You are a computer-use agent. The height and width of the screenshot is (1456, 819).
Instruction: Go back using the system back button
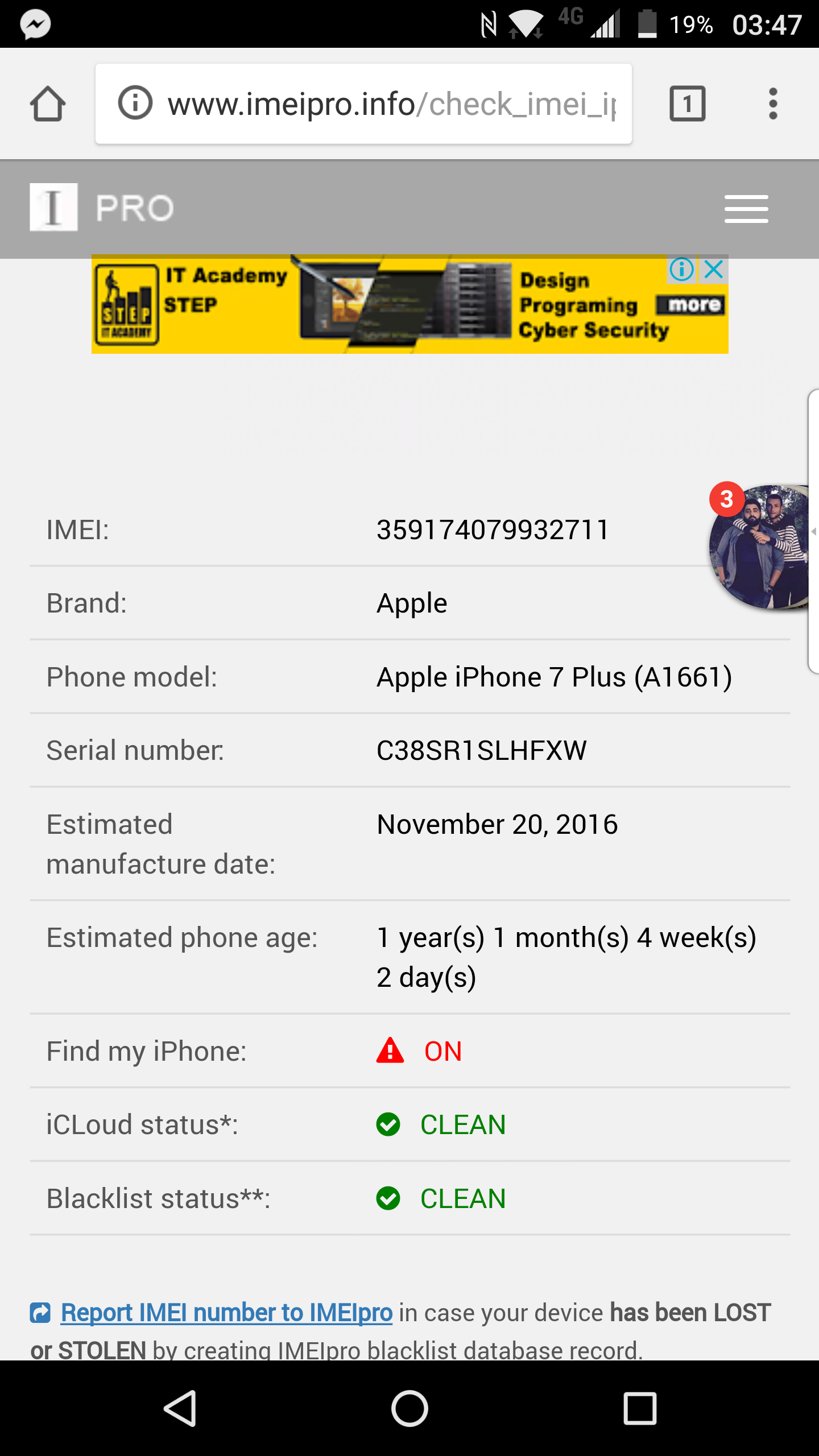[180, 1408]
